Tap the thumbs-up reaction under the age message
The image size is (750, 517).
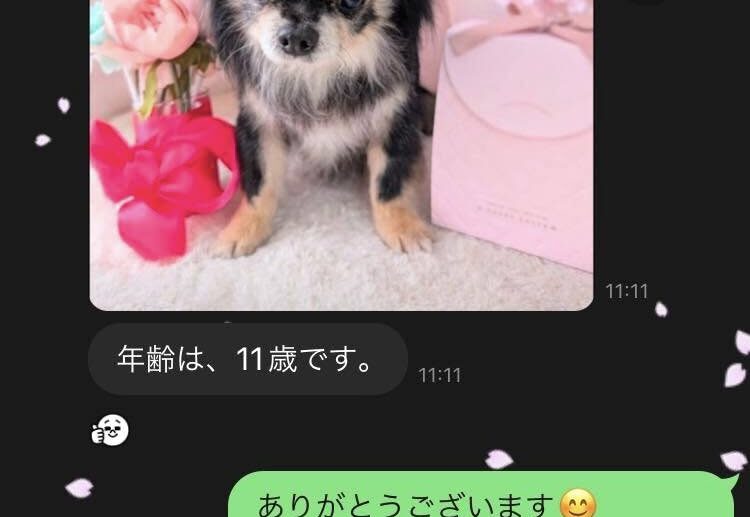(x=110, y=430)
